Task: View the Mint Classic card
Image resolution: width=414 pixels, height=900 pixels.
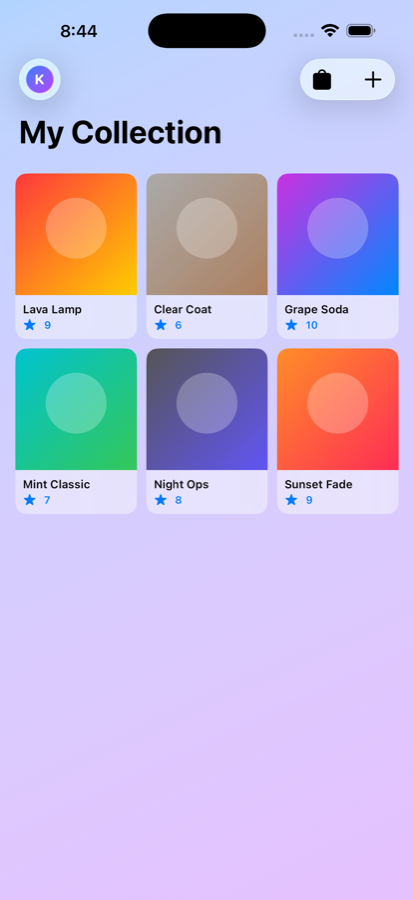Action: coord(76,431)
